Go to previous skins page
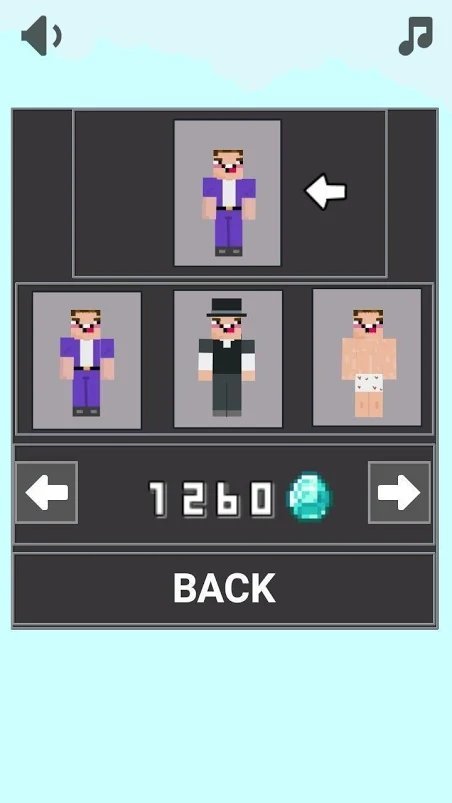Viewport: 452px width, 803px height. click(47, 492)
